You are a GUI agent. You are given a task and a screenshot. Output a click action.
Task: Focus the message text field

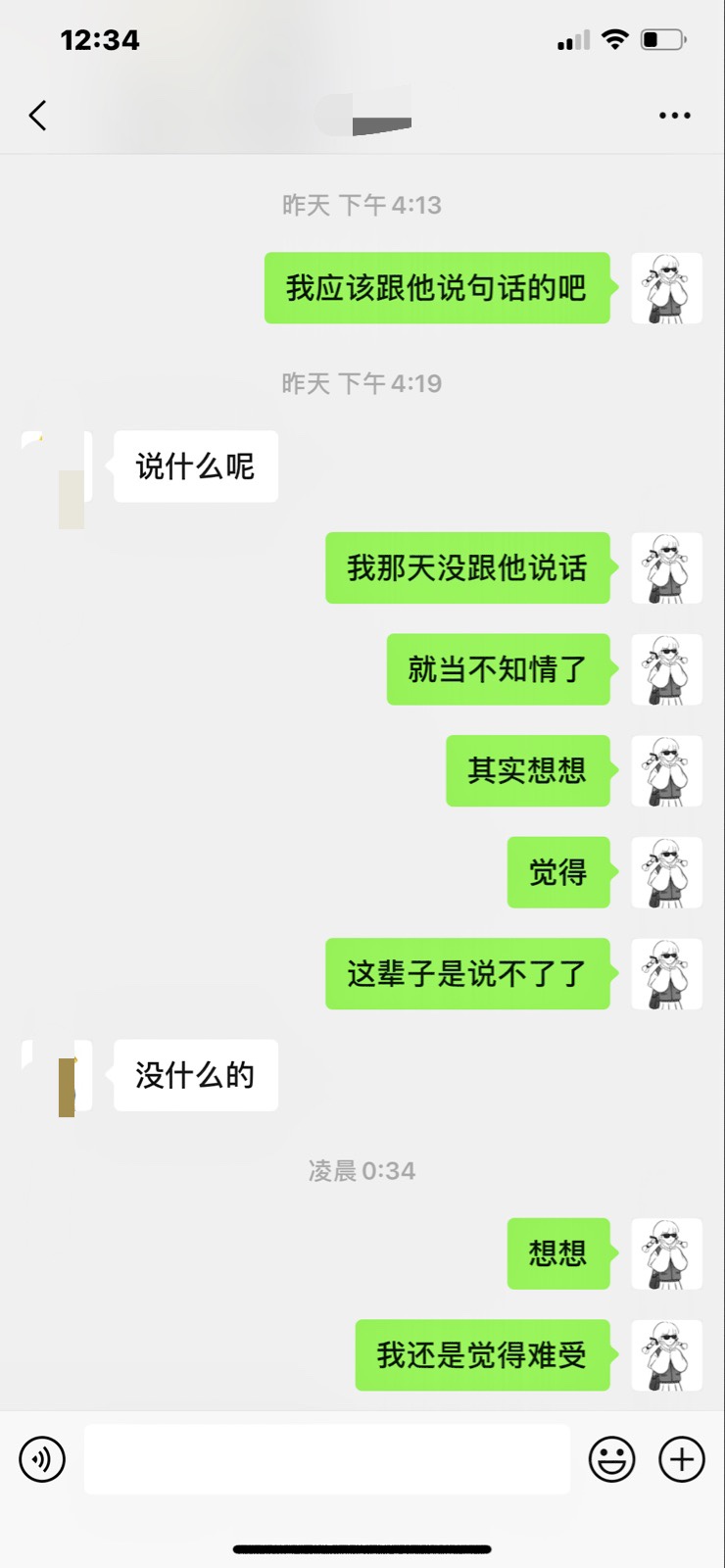click(x=326, y=1459)
